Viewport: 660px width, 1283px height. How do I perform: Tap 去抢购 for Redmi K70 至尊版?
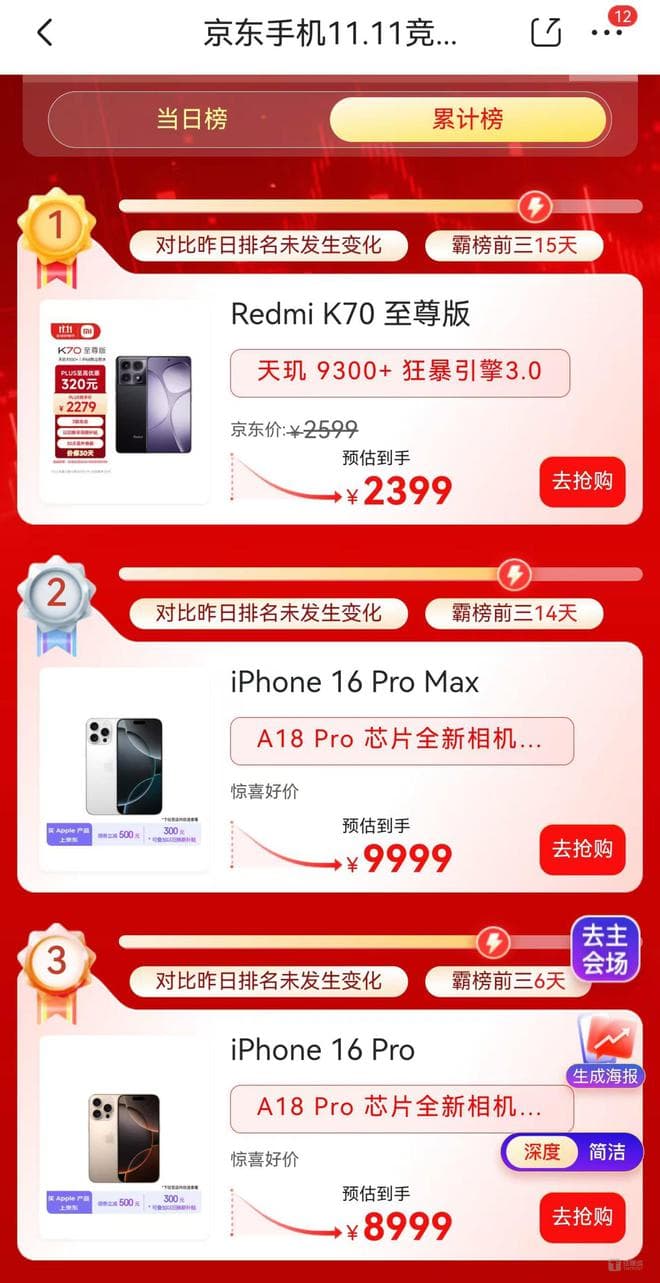[x=582, y=481]
